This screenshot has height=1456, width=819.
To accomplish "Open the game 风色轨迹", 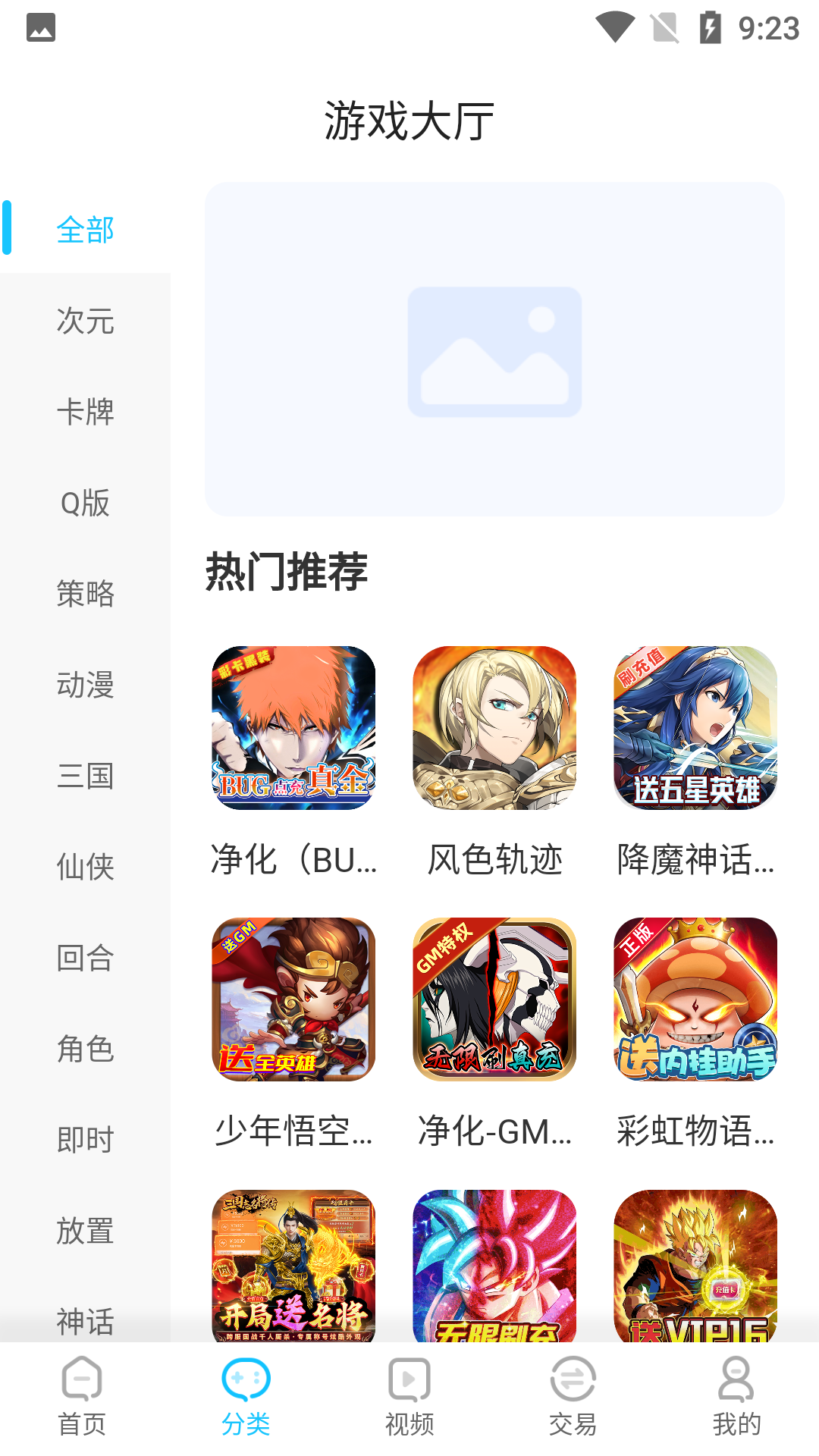I will coord(494,728).
